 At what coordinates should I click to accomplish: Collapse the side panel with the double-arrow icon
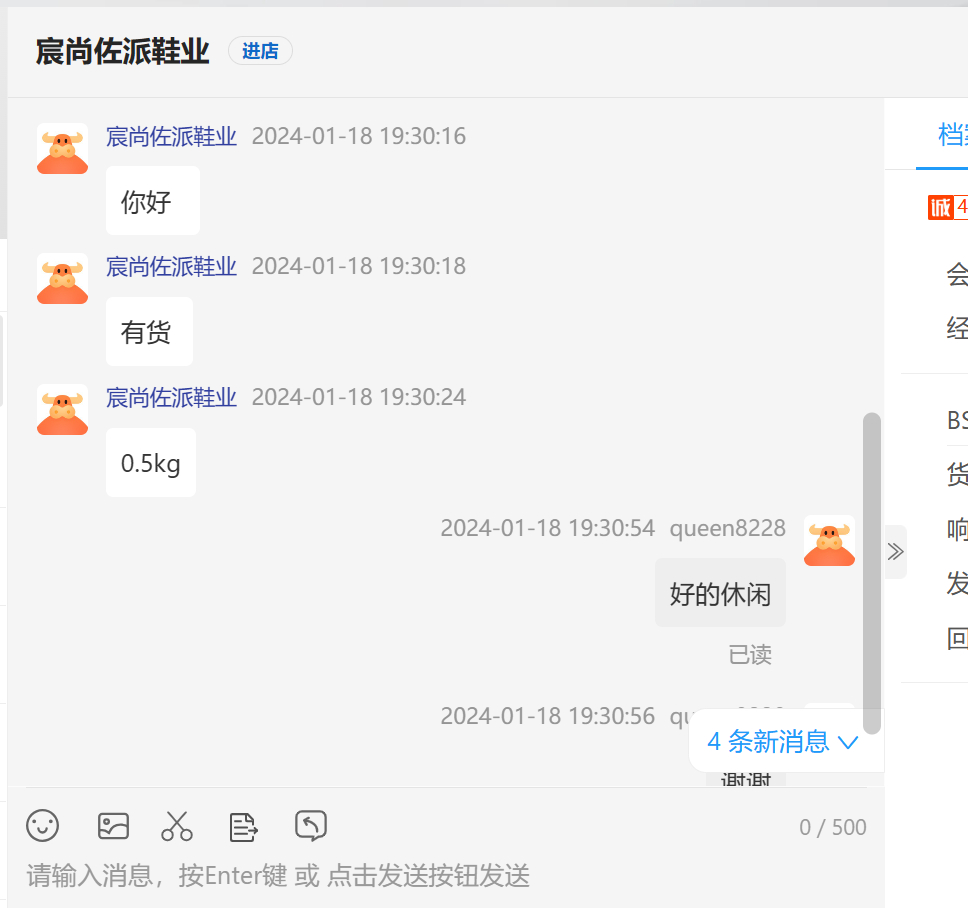[x=895, y=552]
